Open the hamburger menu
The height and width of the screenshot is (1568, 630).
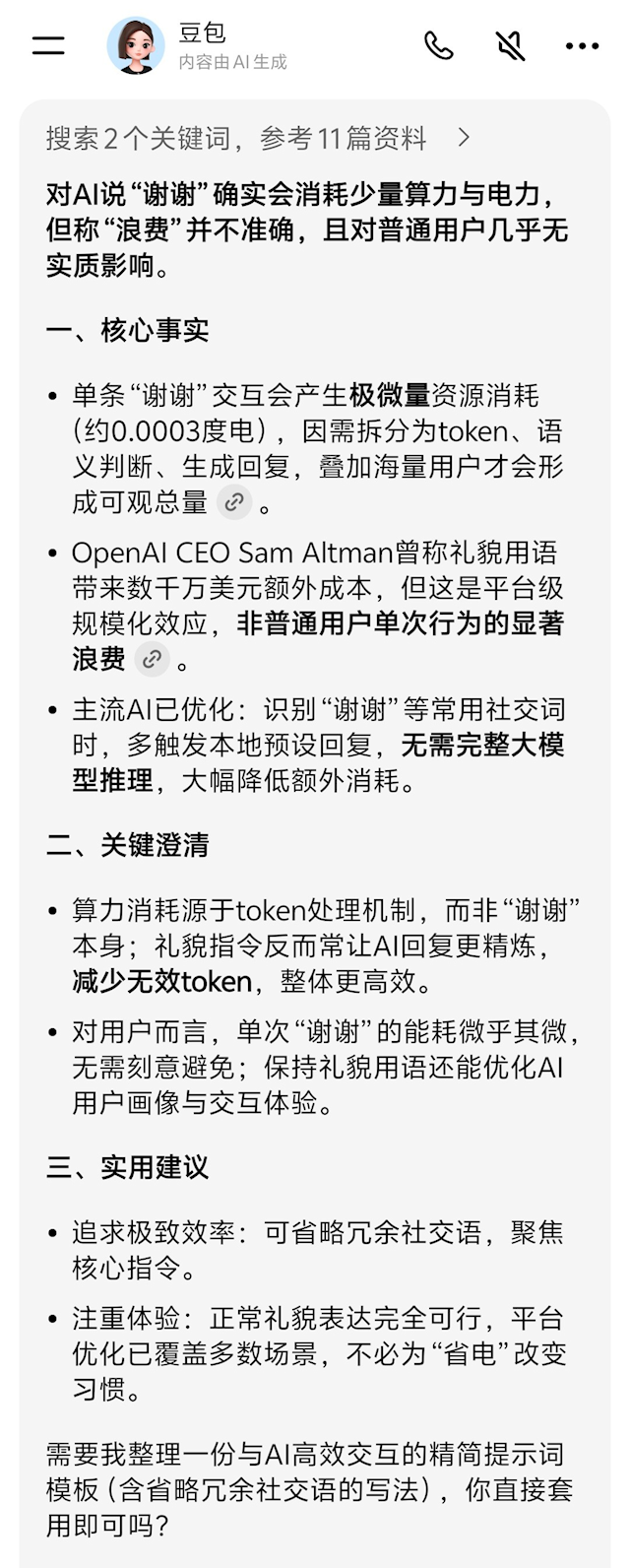(48, 45)
